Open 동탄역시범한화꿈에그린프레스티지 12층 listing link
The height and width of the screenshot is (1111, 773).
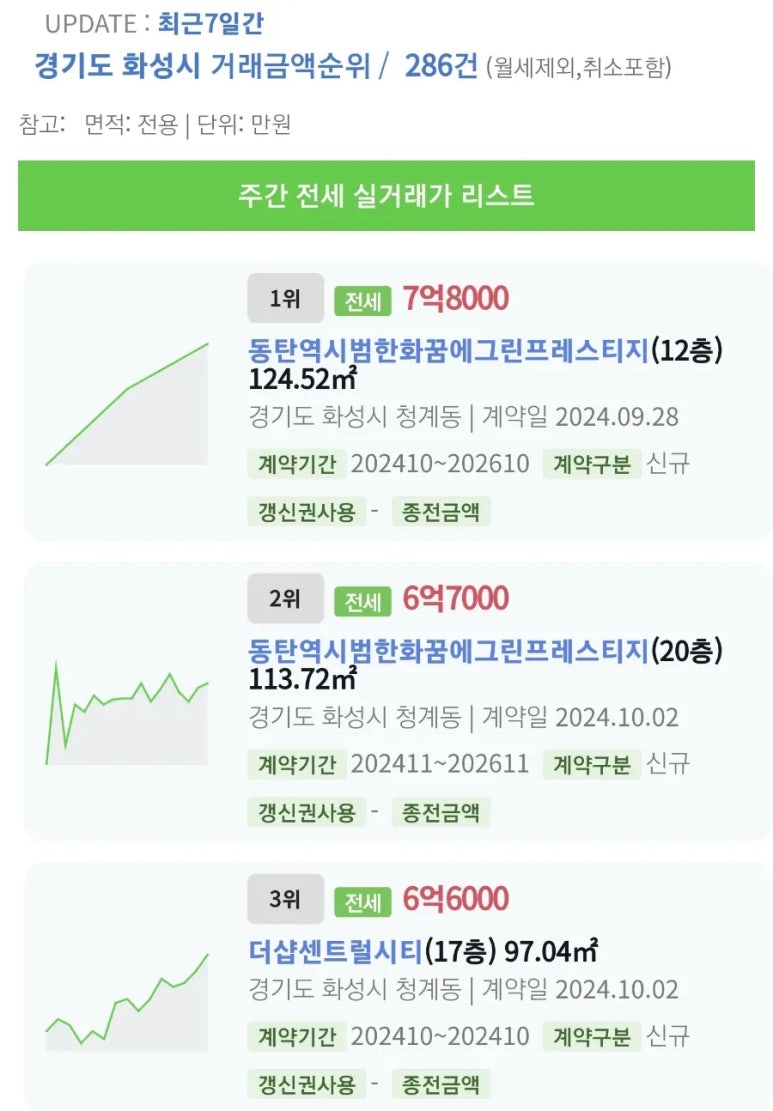point(448,350)
